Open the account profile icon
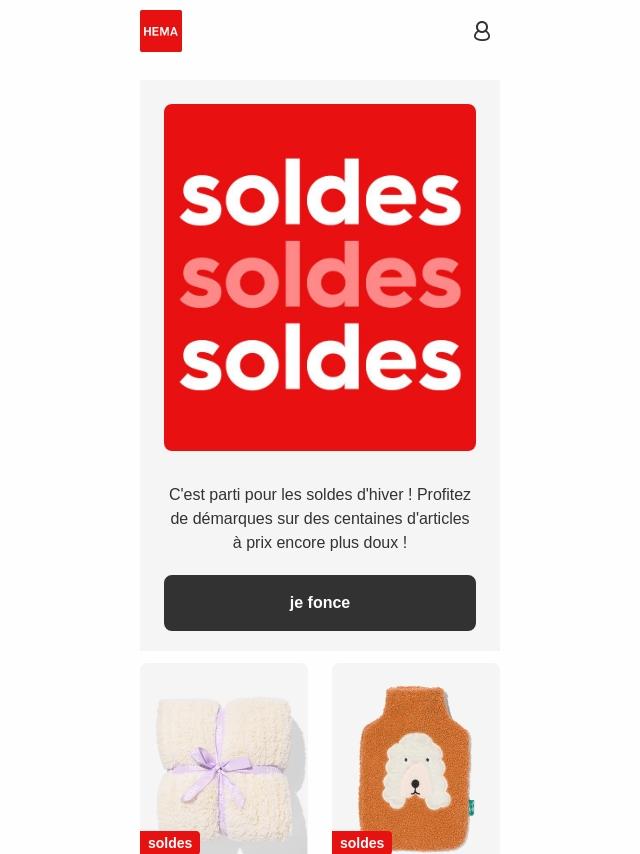The width and height of the screenshot is (640, 854). [481, 31]
